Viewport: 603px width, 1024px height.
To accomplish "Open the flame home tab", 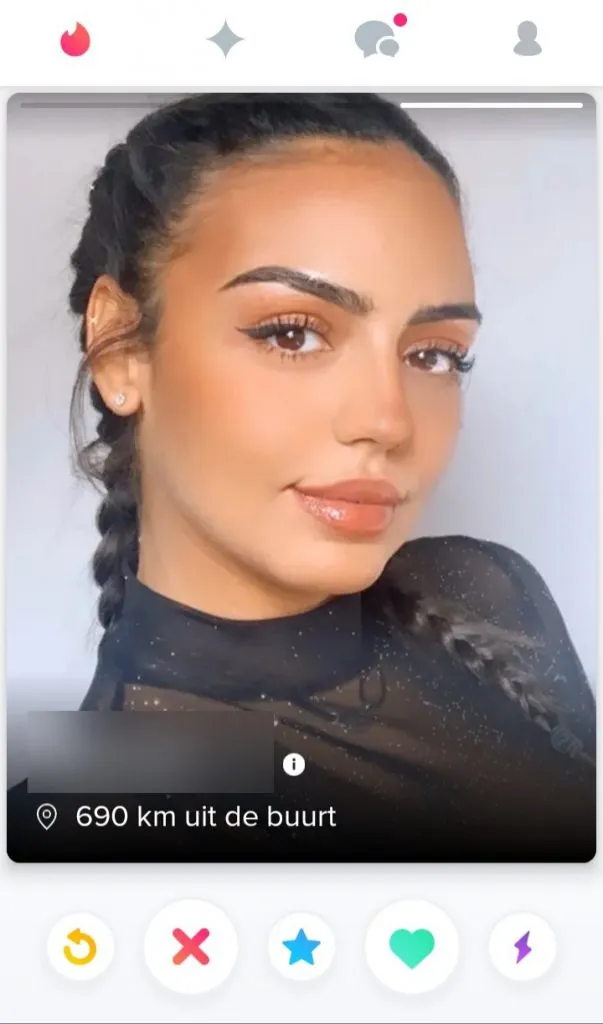I will coord(75,40).
